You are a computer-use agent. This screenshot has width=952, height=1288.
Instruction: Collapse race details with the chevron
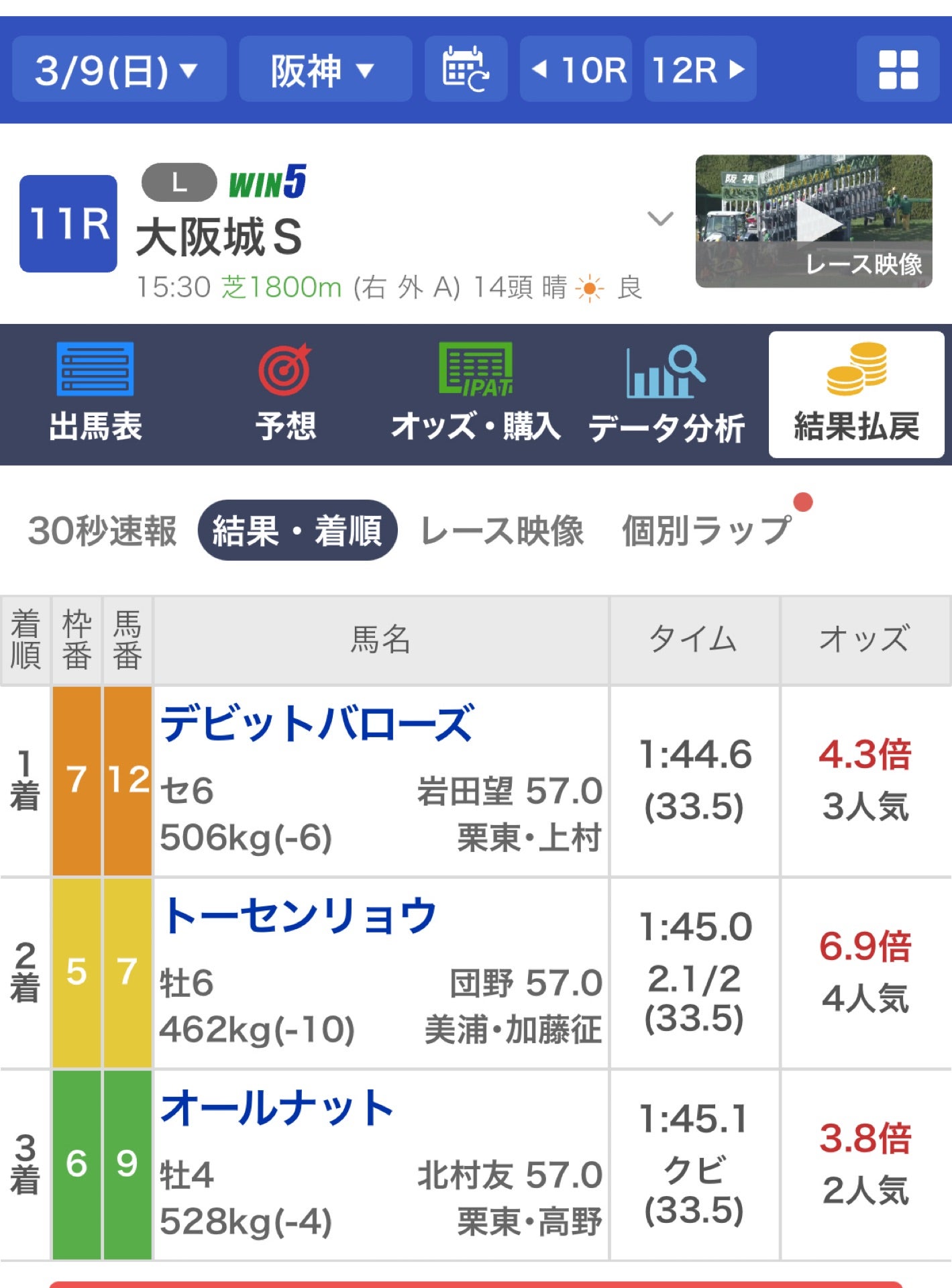click(x=659, y=218)
